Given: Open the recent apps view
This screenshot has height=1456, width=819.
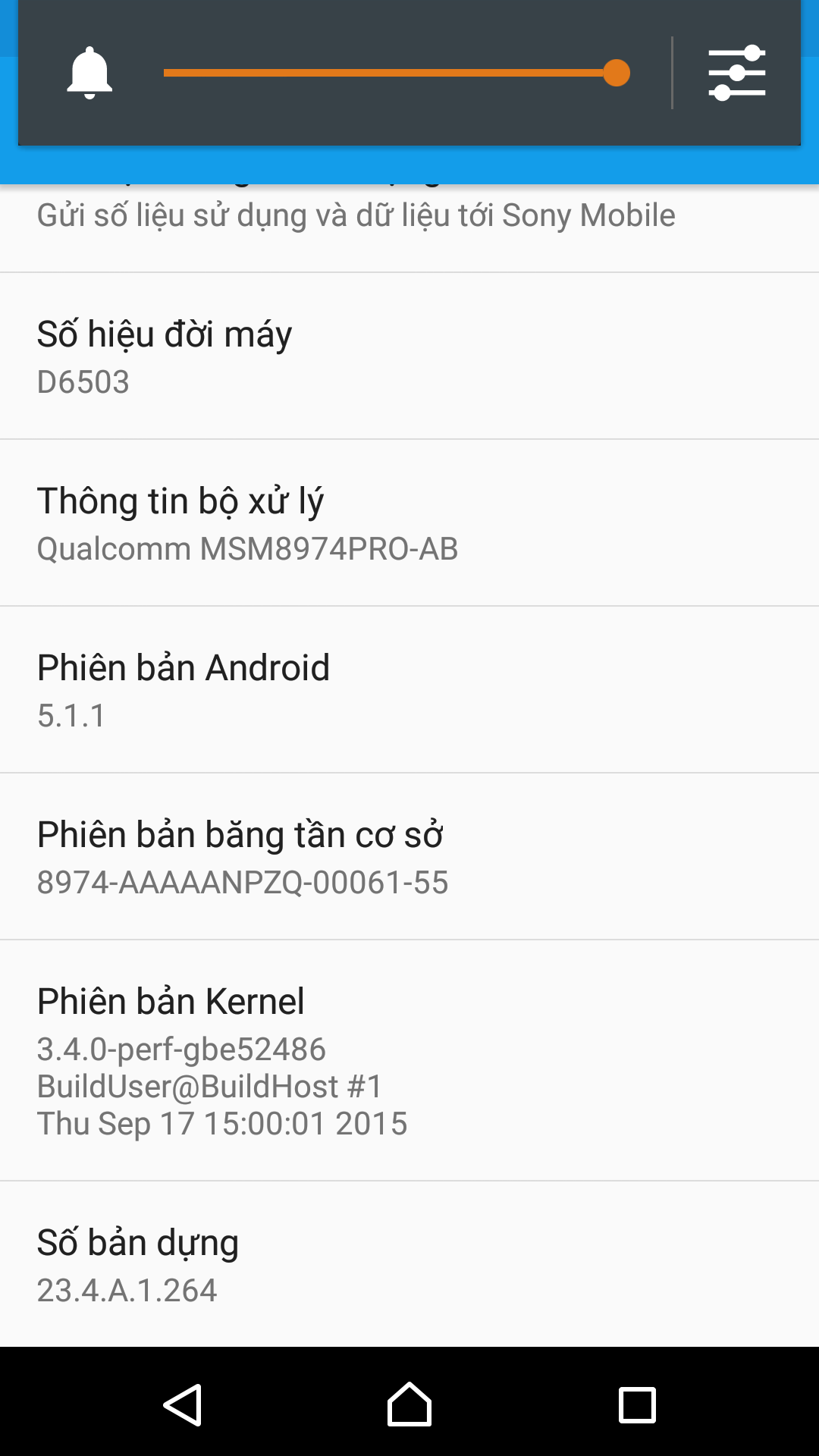Looking at the screenshot, I should click(x=637, y=1404).
